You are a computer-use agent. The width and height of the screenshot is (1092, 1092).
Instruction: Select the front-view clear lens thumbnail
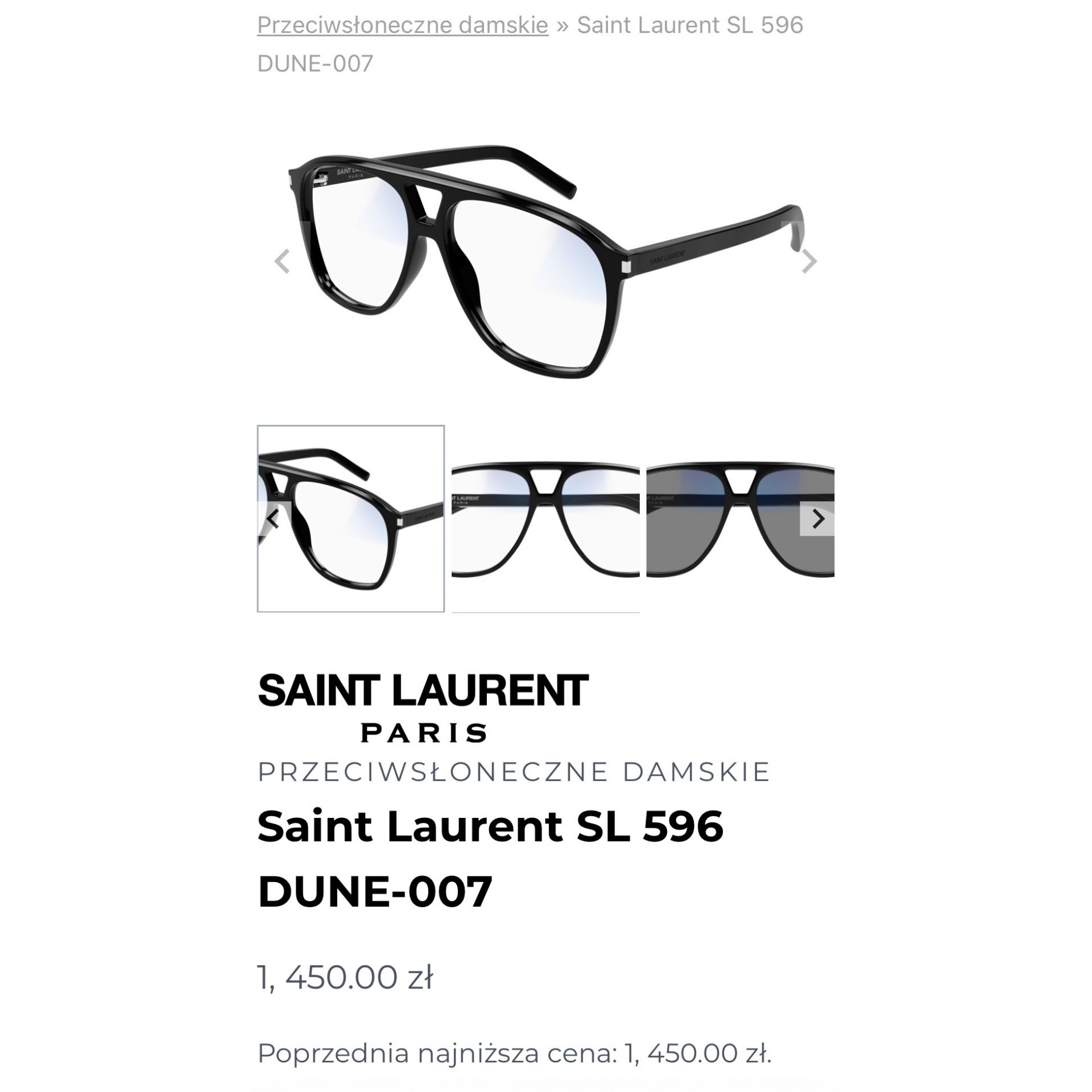(545, 519)
